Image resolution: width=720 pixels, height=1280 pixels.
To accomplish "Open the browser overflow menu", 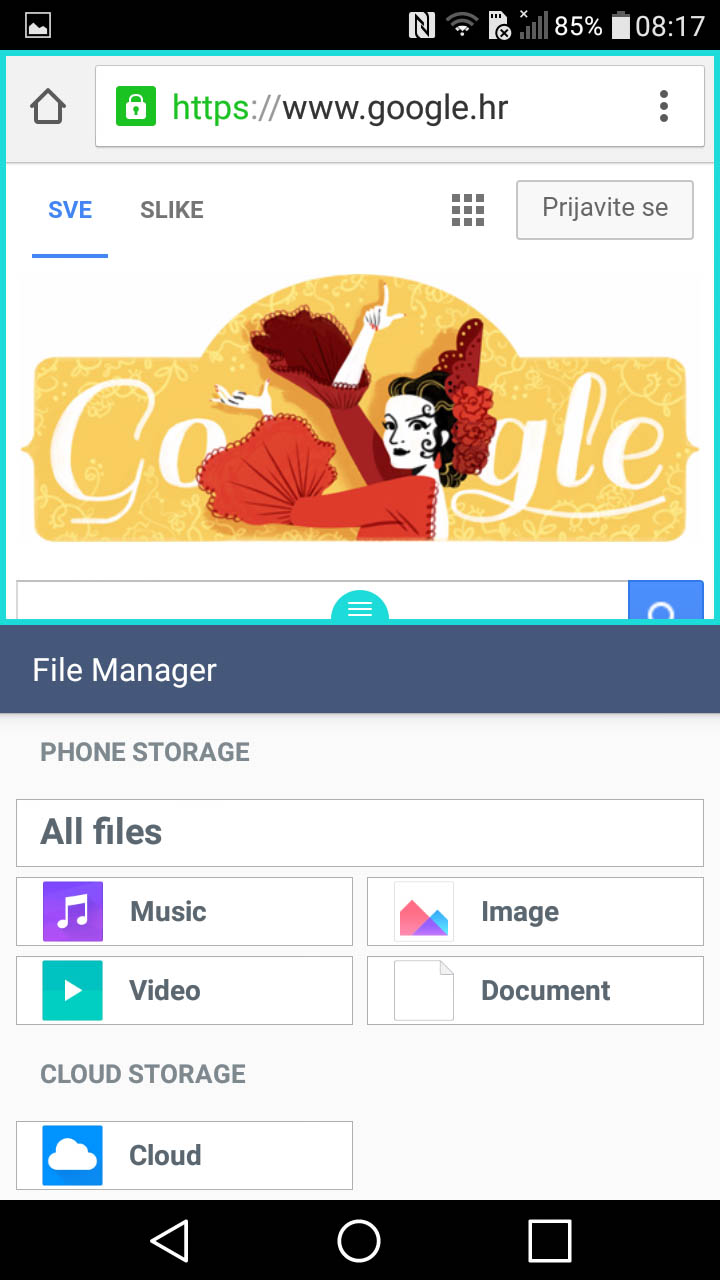I will coord(663,106).
